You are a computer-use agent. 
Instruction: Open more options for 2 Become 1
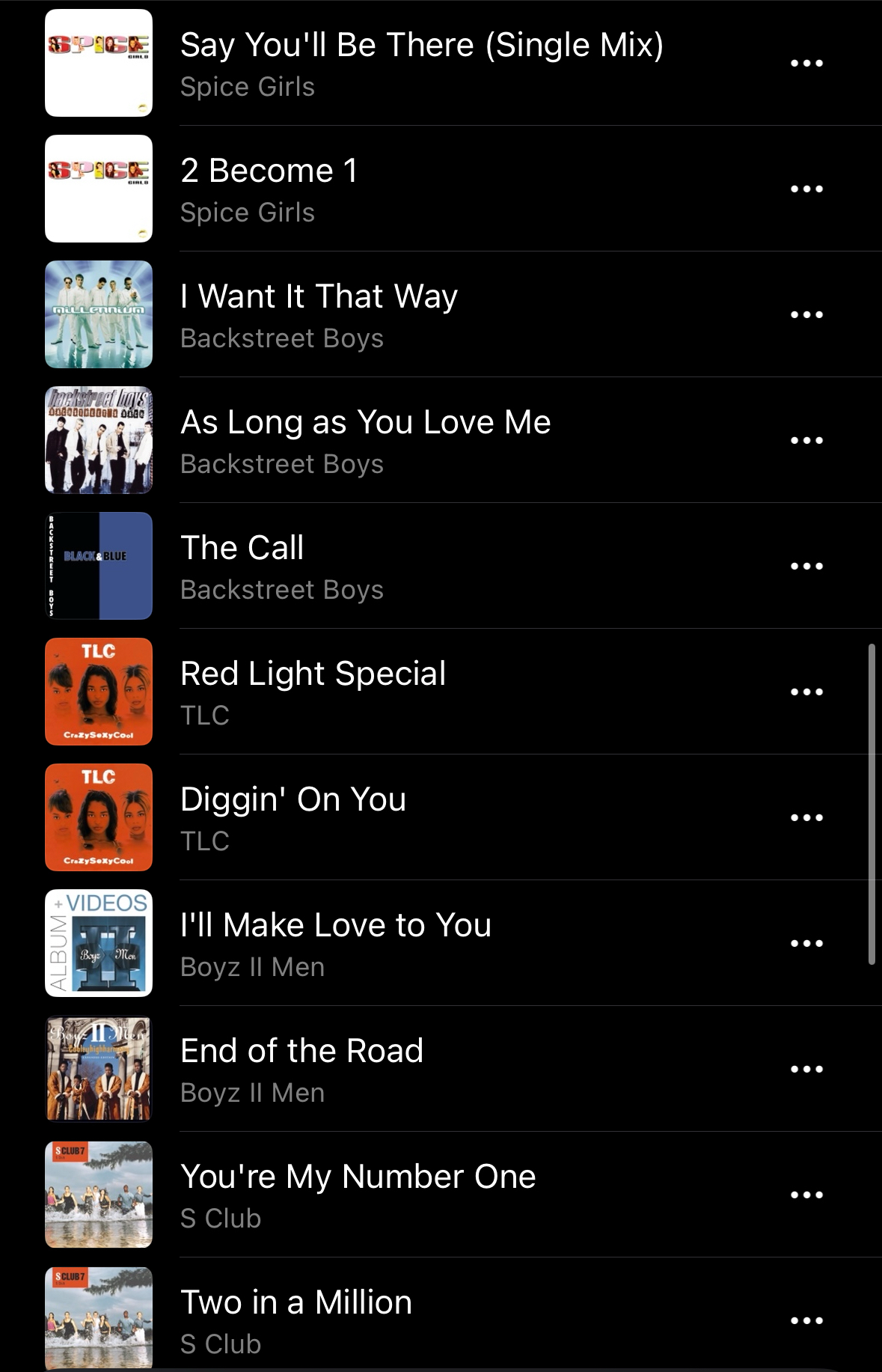pyautogui.click(x=806, y=189)
